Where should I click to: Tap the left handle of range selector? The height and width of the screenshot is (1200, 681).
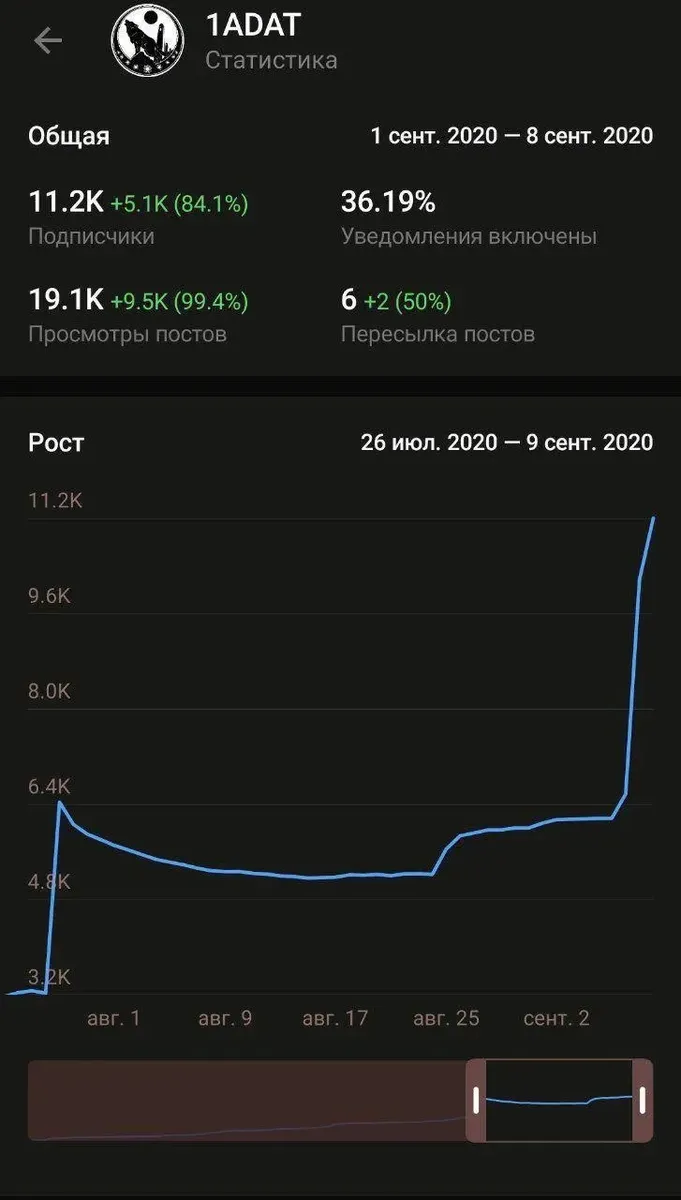pyautogui.click(x=477, y=1099)
